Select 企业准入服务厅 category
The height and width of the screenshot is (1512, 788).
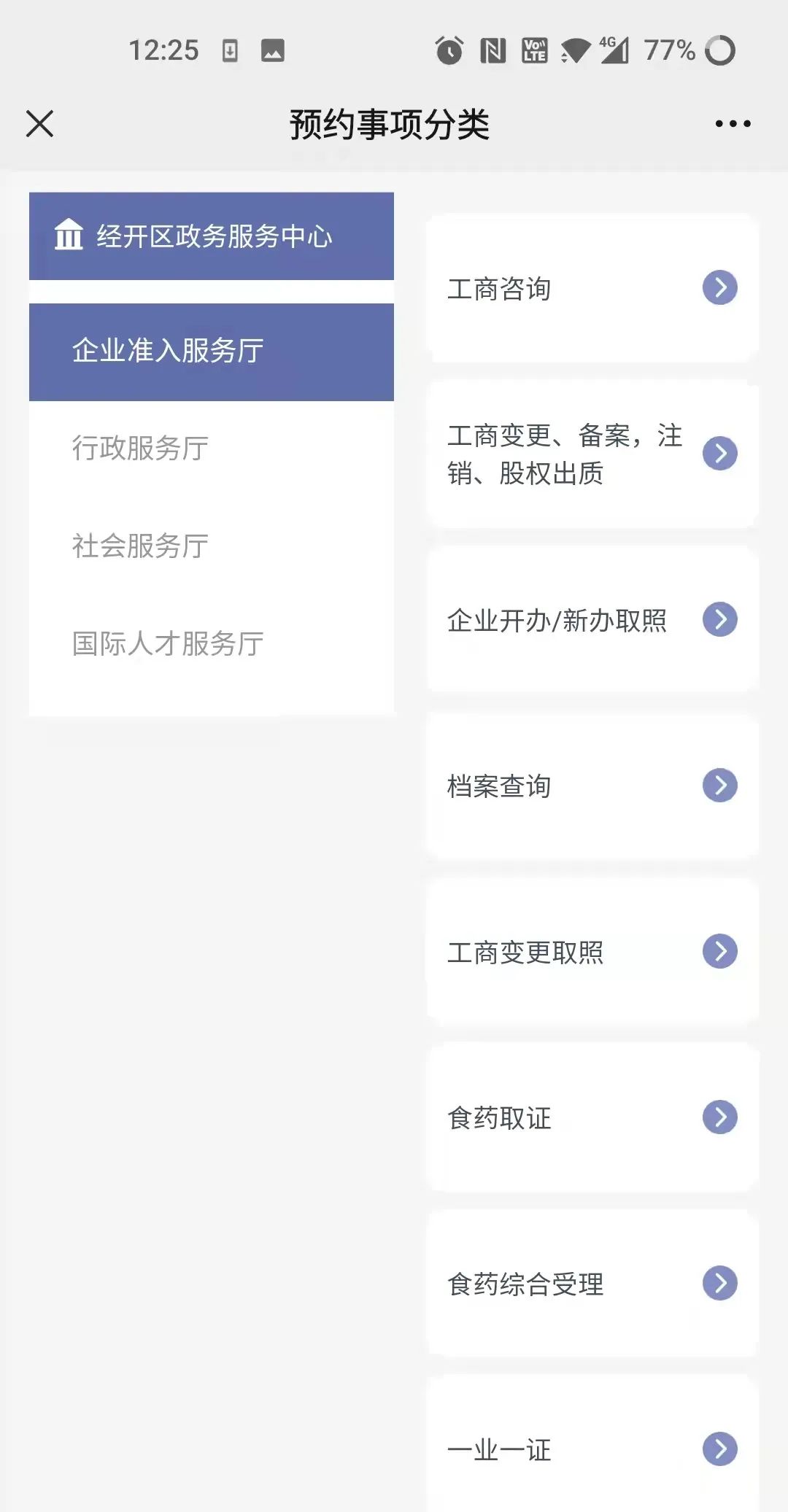click(212, 352)
